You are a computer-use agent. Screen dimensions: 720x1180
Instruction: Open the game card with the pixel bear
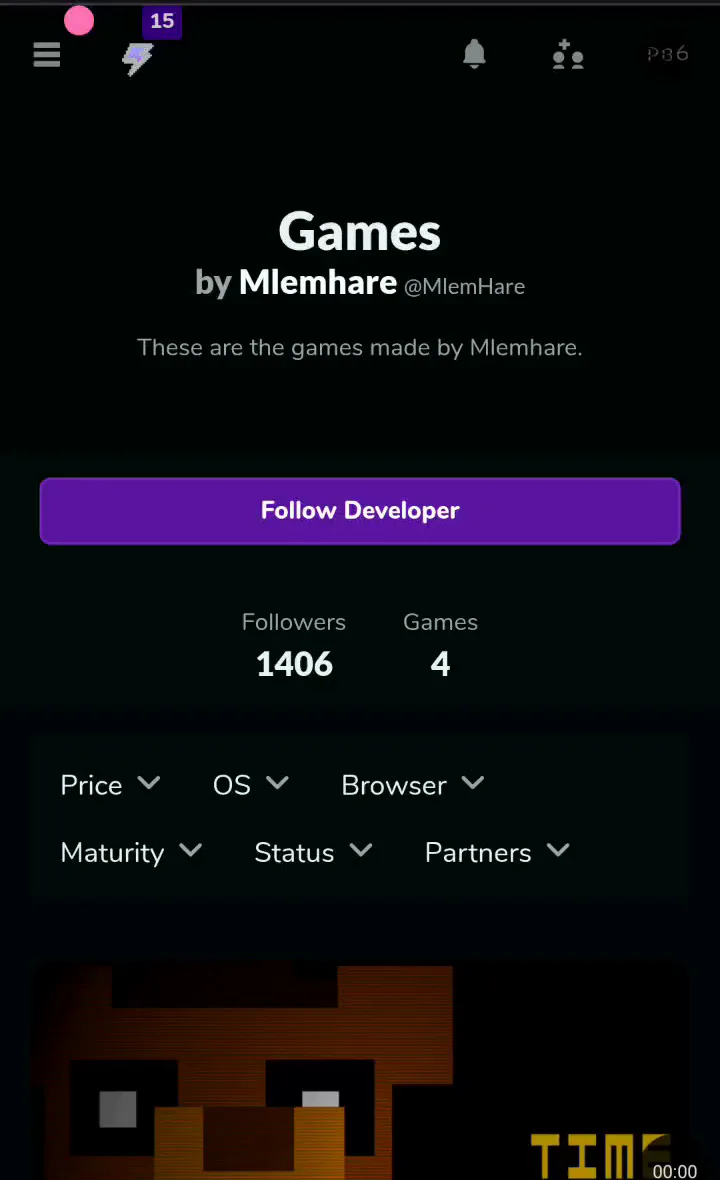[x=300, y=1070]
